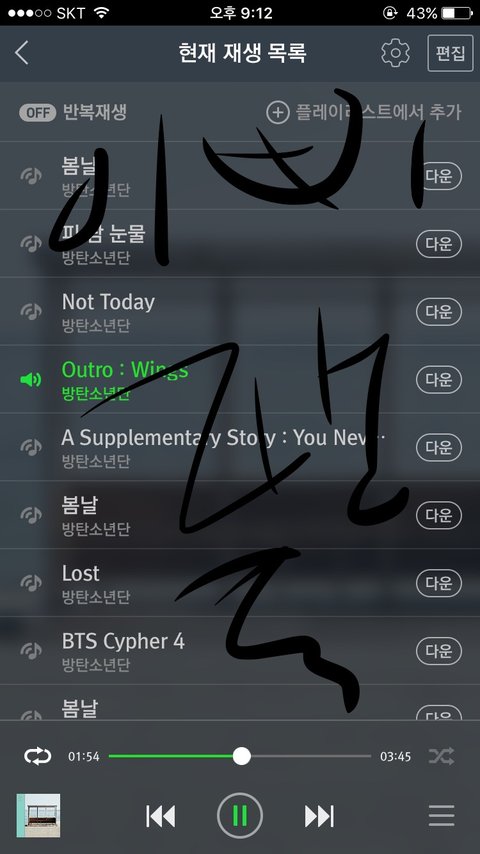Download Lost with its 다운 button
Viewport: 480px width, 854px height.
click(439, 583)
